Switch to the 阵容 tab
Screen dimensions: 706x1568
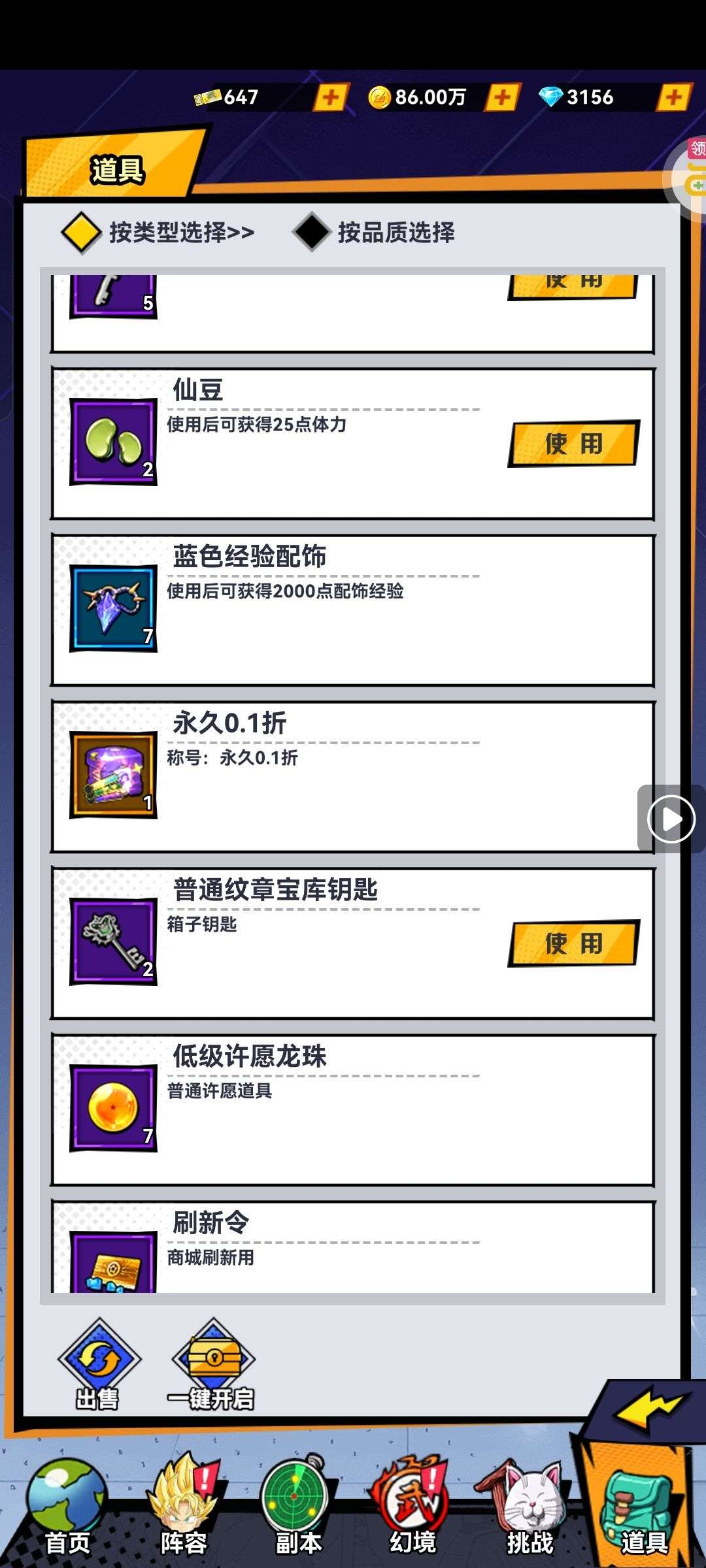(184, 1508)
